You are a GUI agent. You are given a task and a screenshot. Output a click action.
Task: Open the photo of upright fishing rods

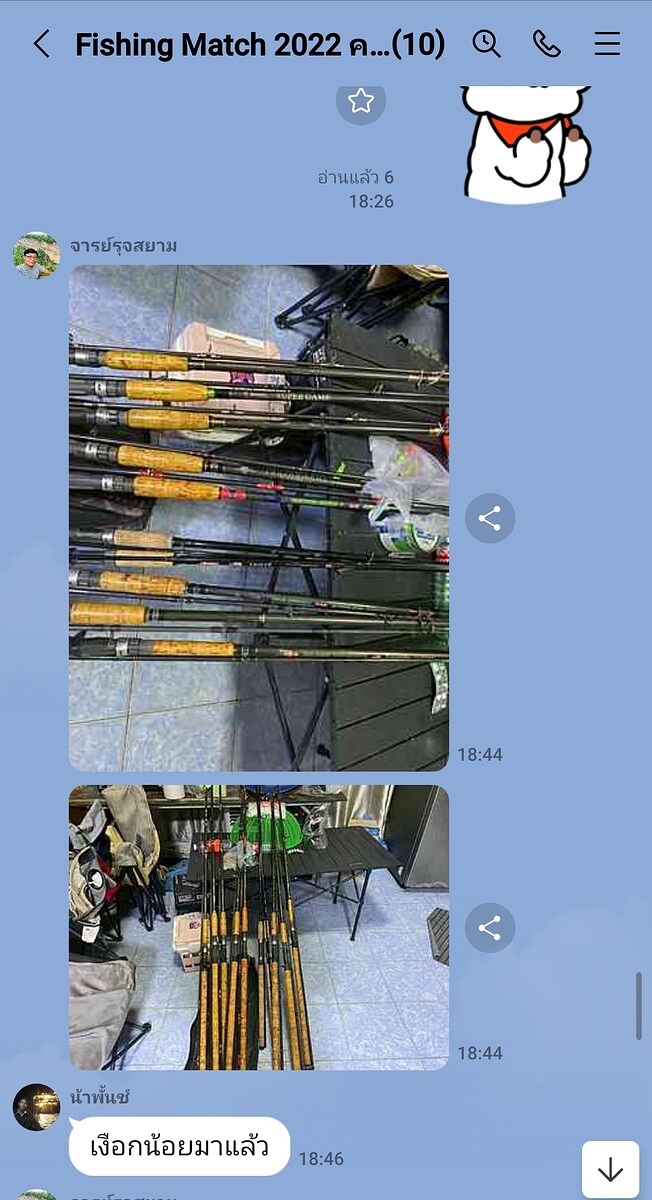pyautogui.click(x=258, y=927)
